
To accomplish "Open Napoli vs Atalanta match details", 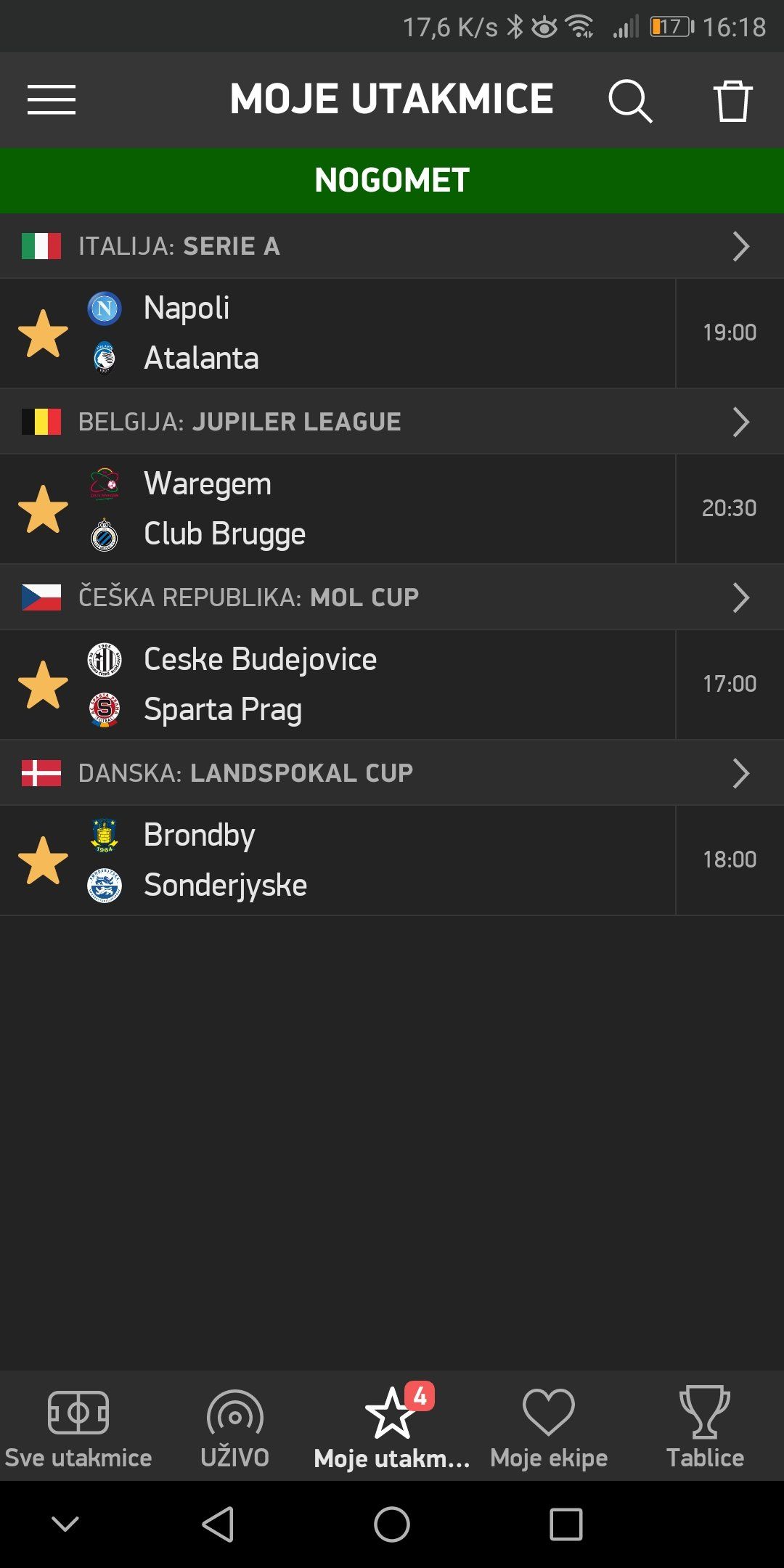I will pyautogui.click(x=392, y=333).
